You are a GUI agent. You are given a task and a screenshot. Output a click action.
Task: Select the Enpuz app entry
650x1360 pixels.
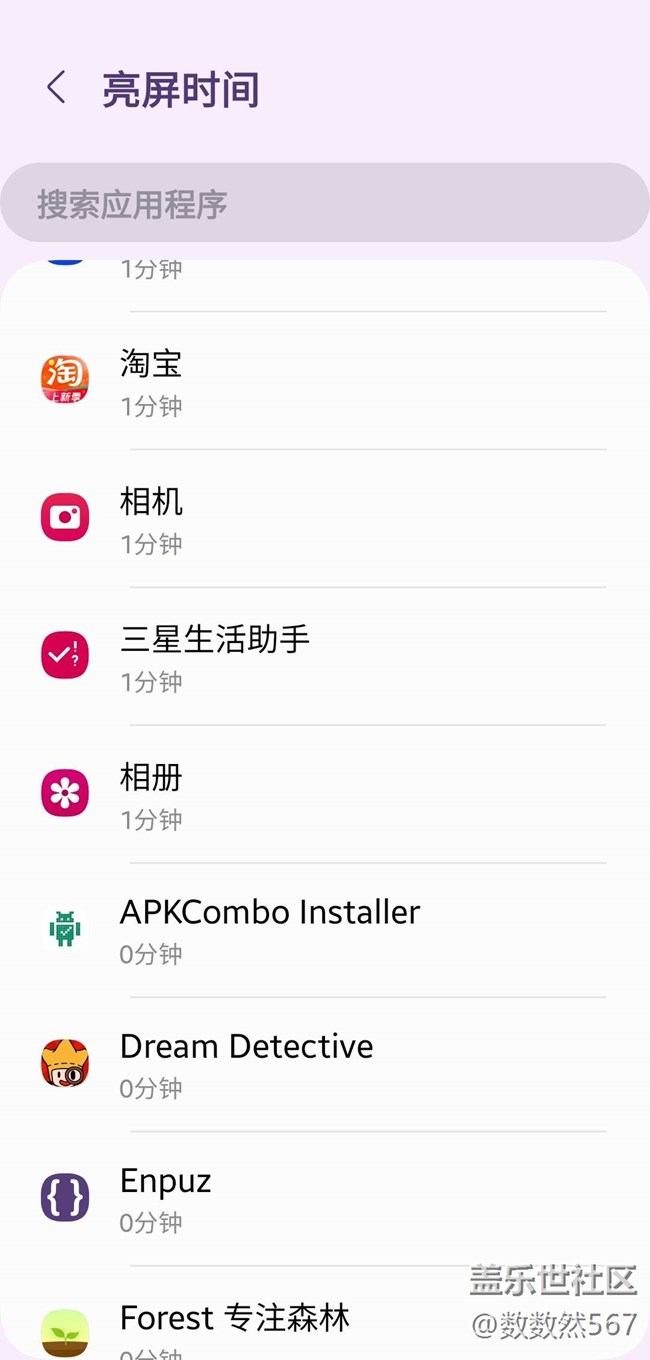(325, 1199)
